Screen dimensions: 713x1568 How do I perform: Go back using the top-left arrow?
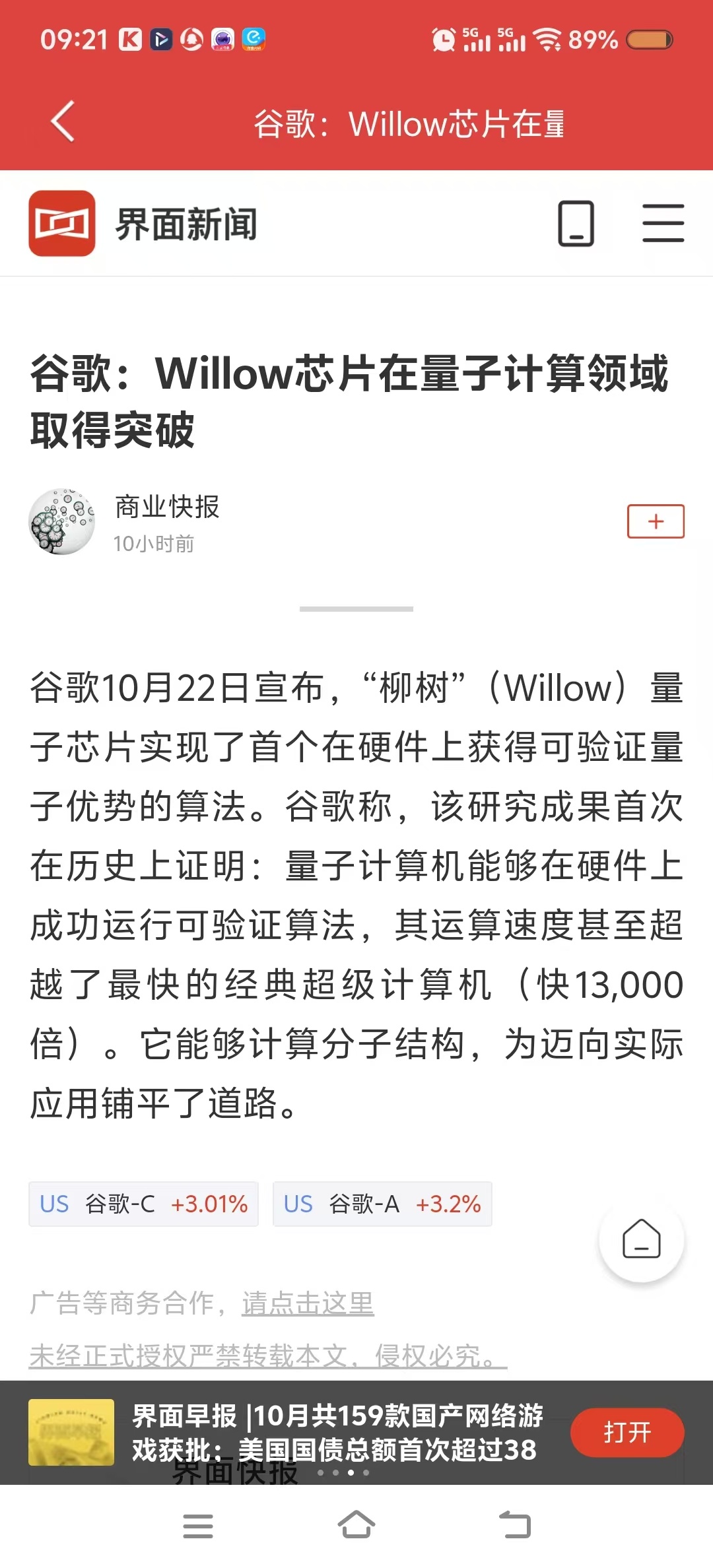[63, 122]
